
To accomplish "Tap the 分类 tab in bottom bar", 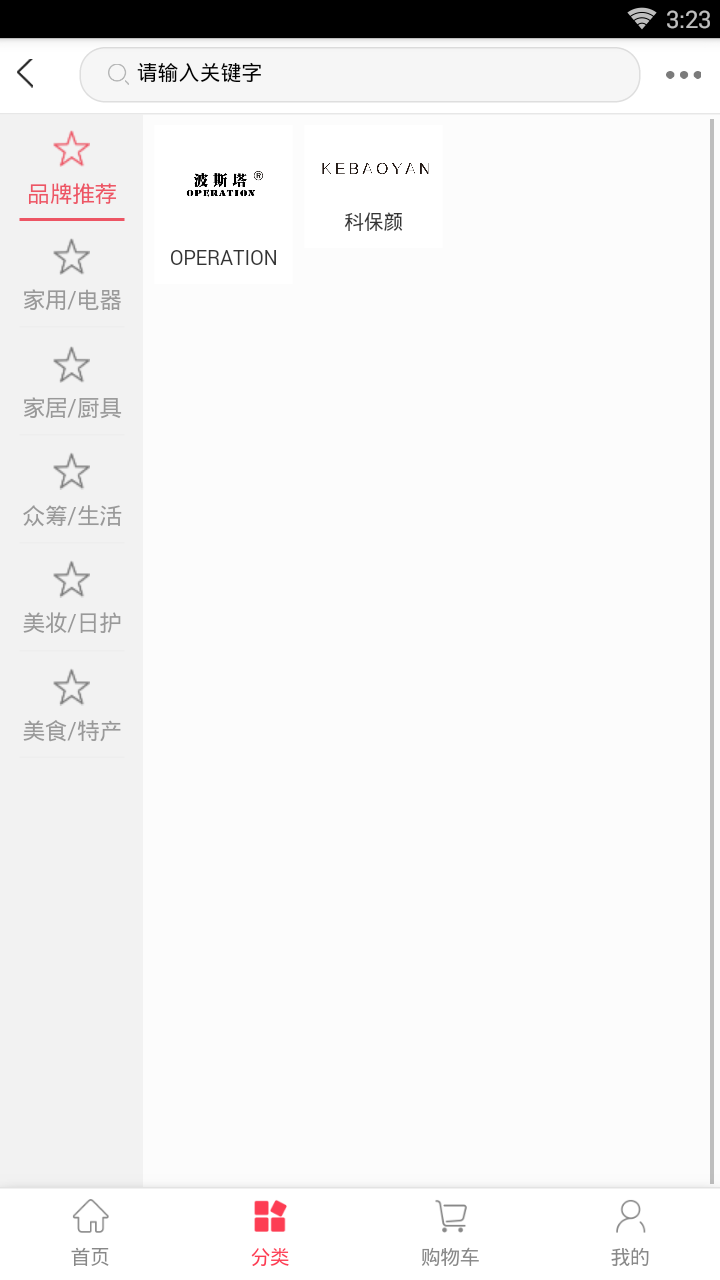I will pos(270,1234).
